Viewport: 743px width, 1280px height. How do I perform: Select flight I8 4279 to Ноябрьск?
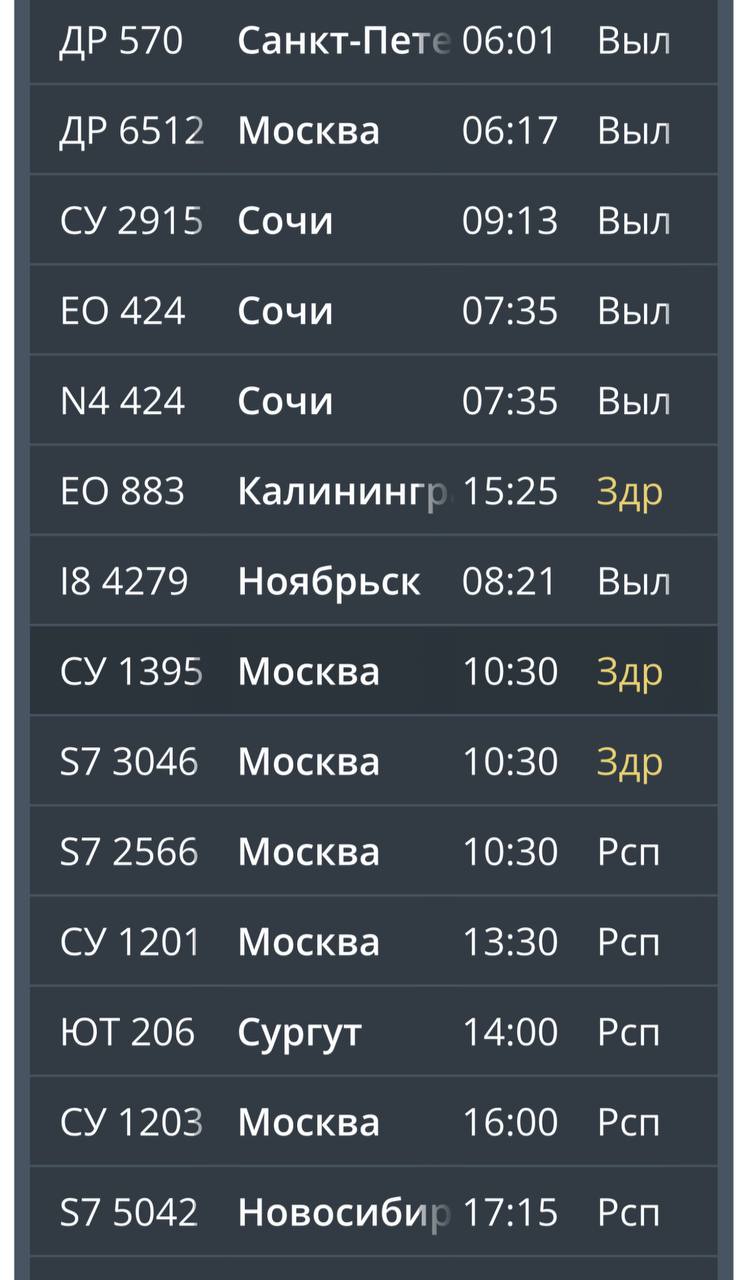372,581
